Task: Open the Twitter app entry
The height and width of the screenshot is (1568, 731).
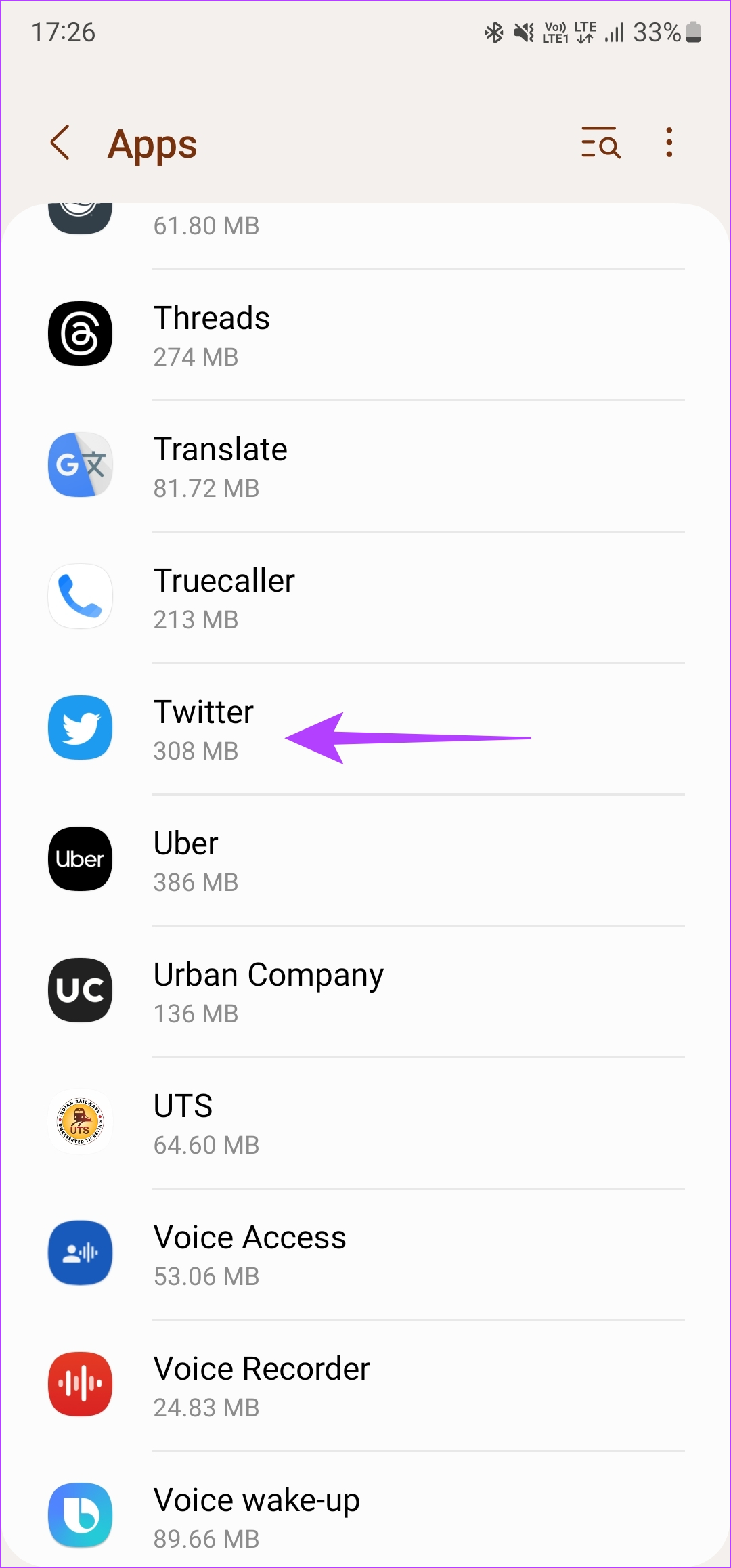Action: tap(365, 729)
